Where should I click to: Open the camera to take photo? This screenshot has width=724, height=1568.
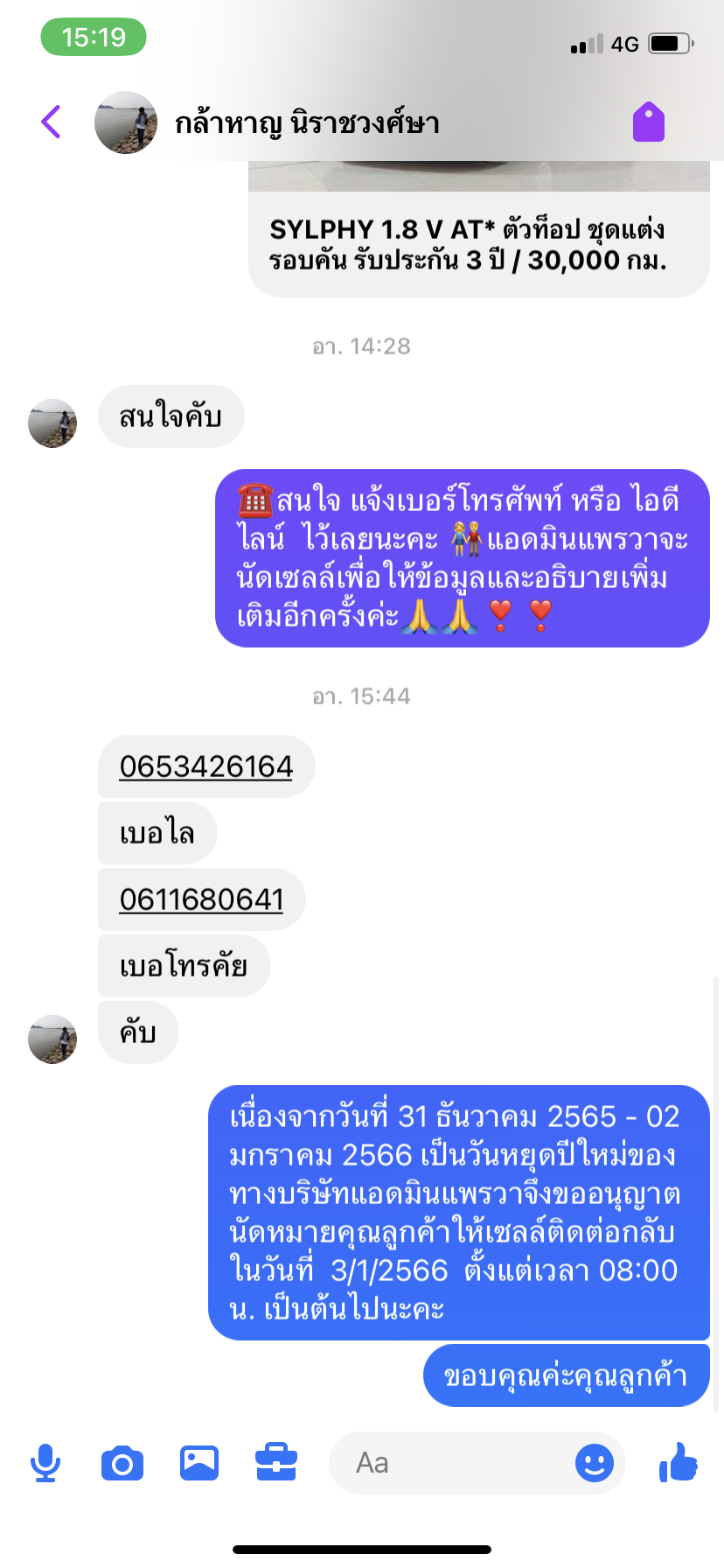tap(122, 1463)
